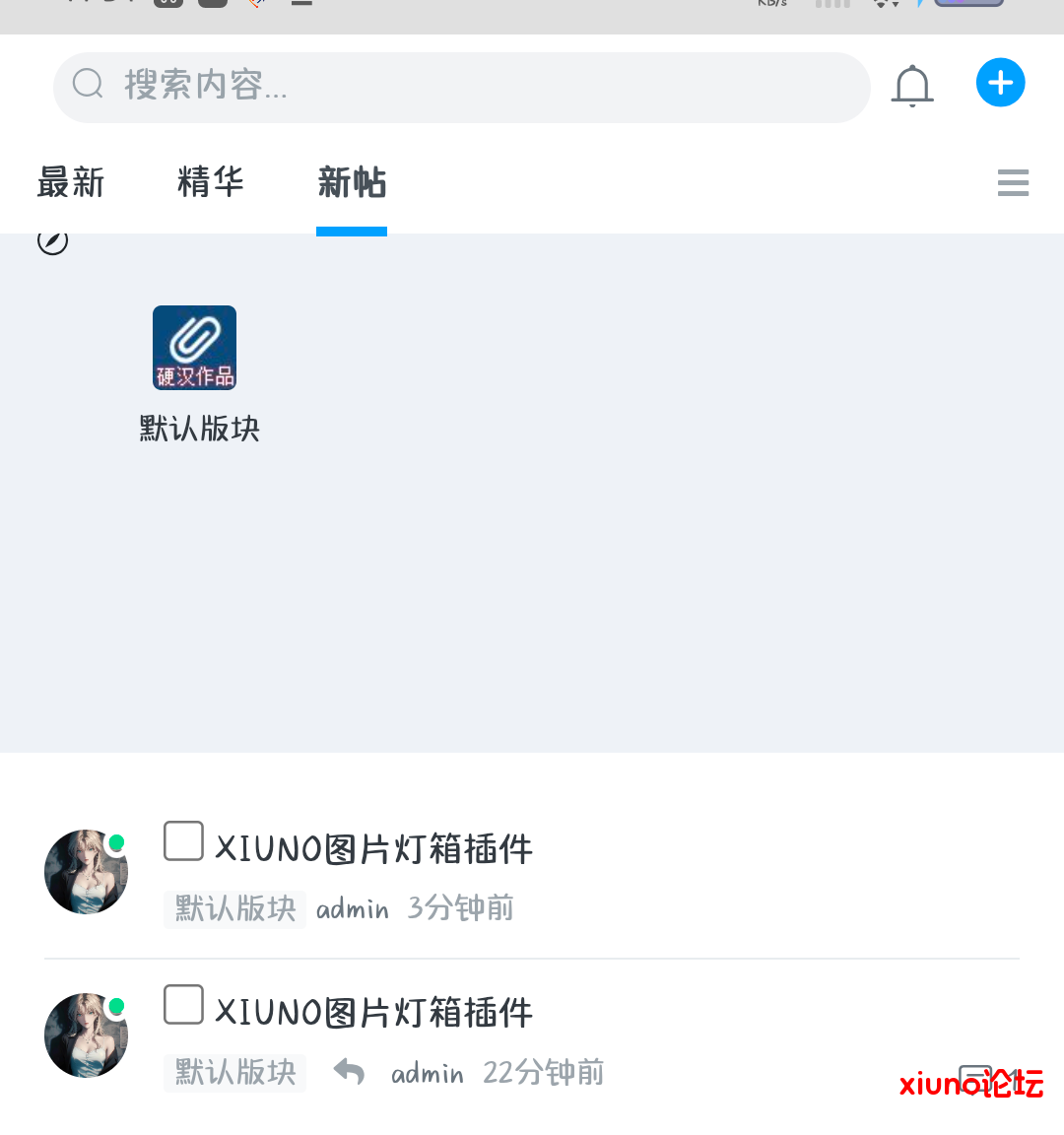This screenshot has width=1064, height=1135.
Task: Tap the 搜索内容 search box
Action: click(x=461, y=87)
